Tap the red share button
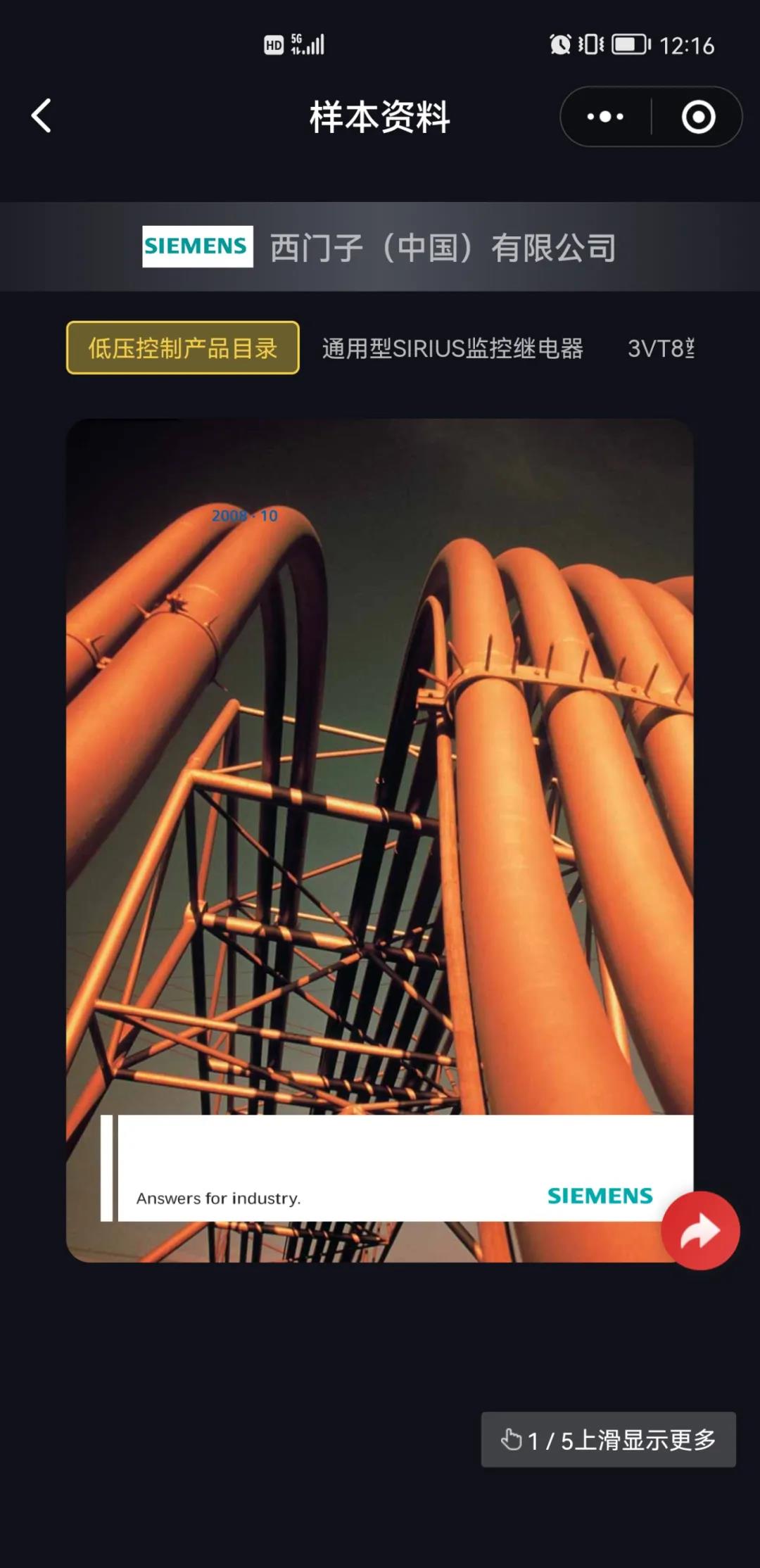This screenshot has height=1568, width=760. (700, 1231)
